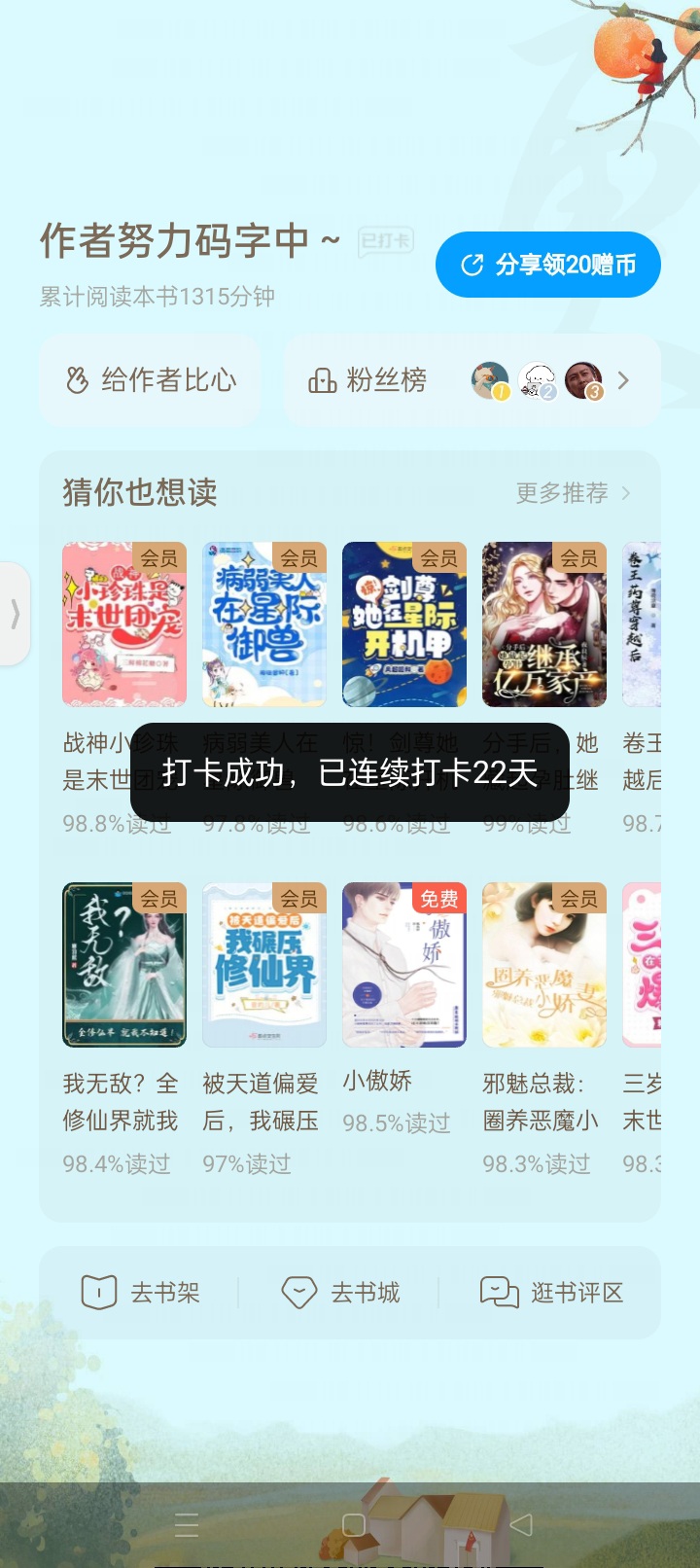Open the book 邪魅总裁：圈养恶魔小娇妻
Viewport: 700px width, 1568px height.
544,965
